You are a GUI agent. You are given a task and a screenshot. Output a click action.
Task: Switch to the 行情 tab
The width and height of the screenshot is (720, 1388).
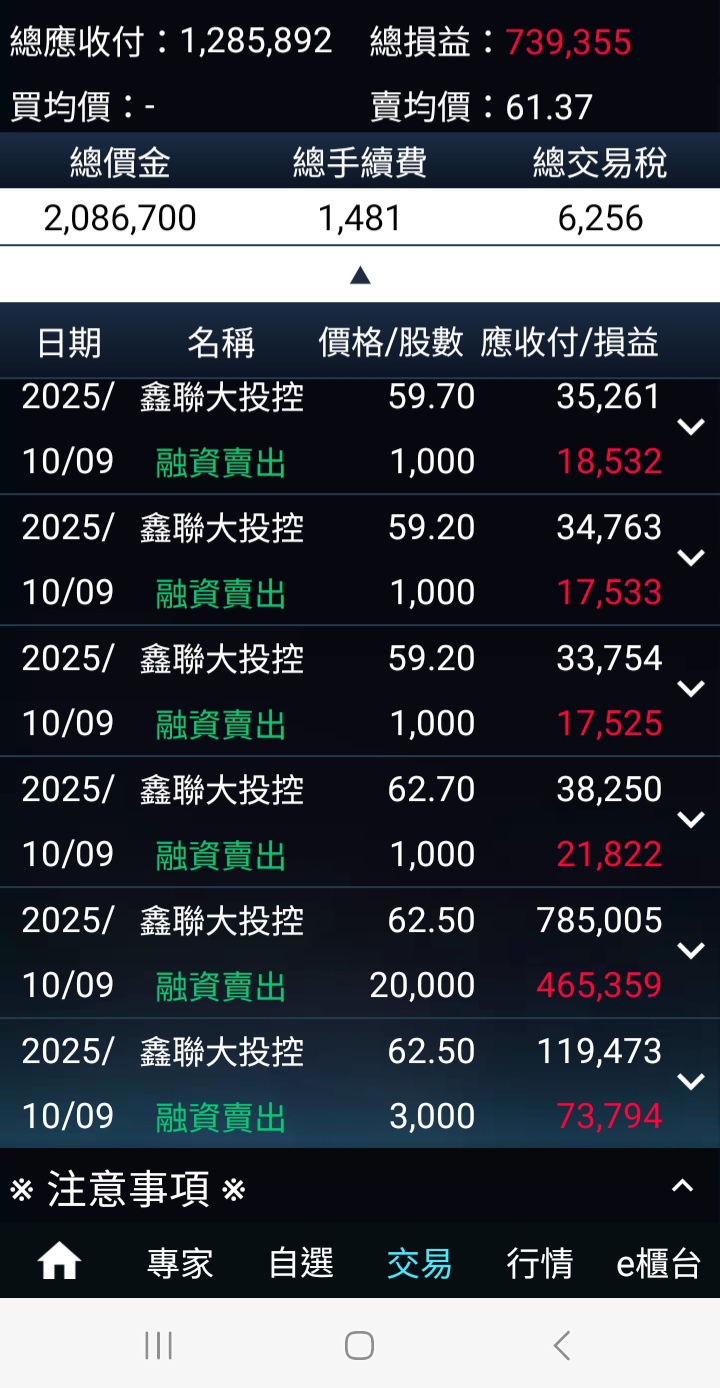pos(539,1263)
